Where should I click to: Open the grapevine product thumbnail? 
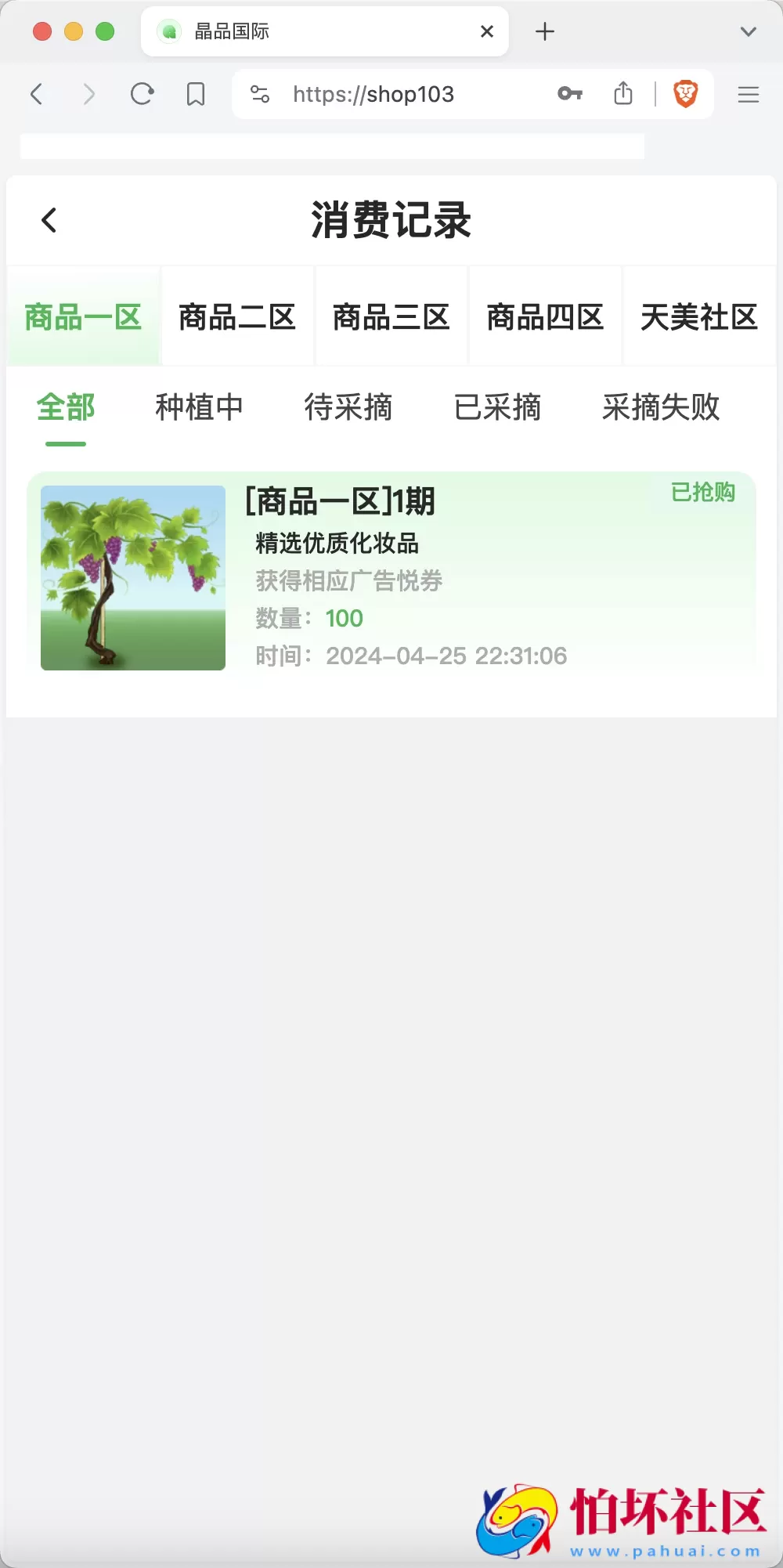[132, 577]
